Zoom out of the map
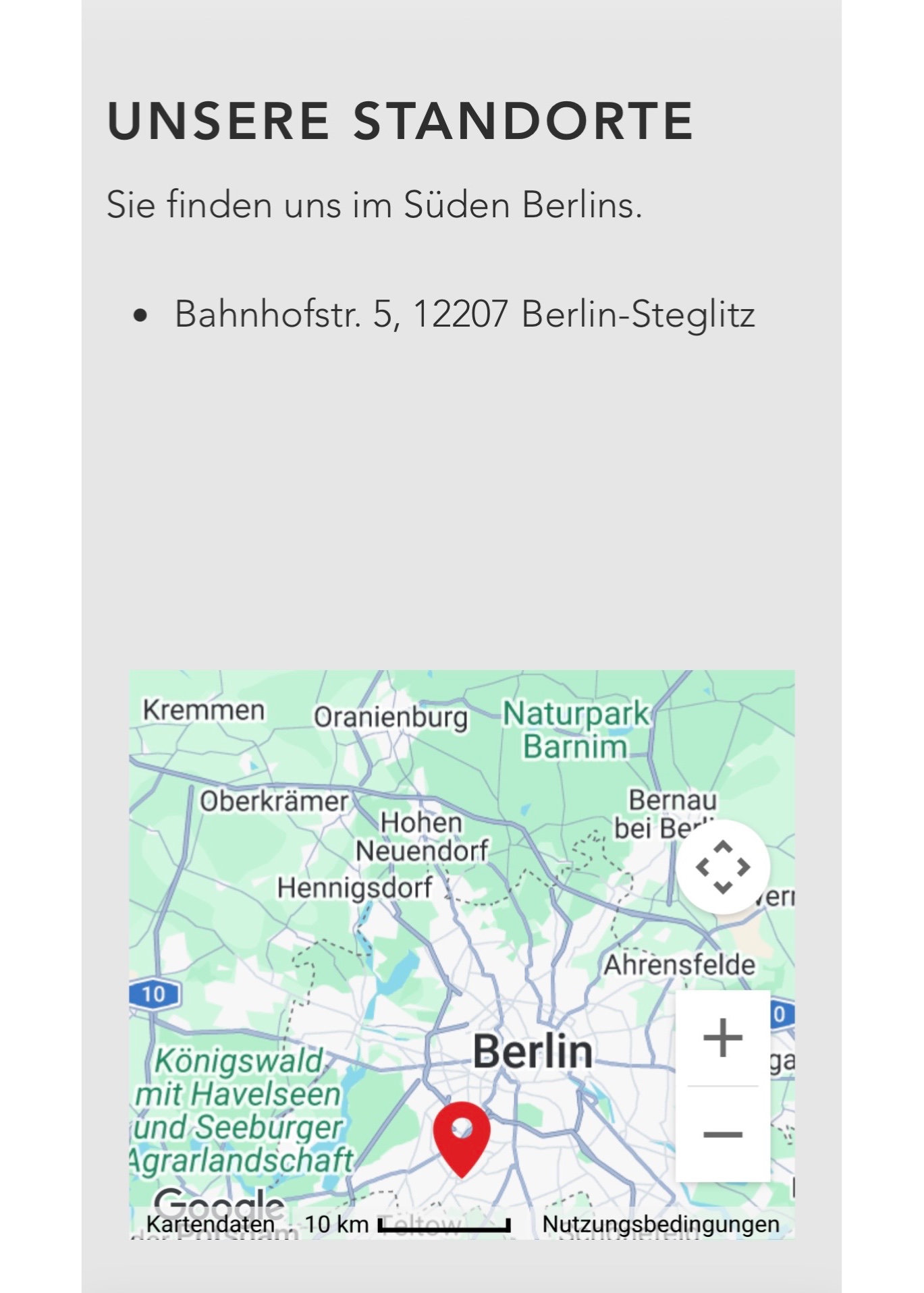 (x=723, y=1134)
